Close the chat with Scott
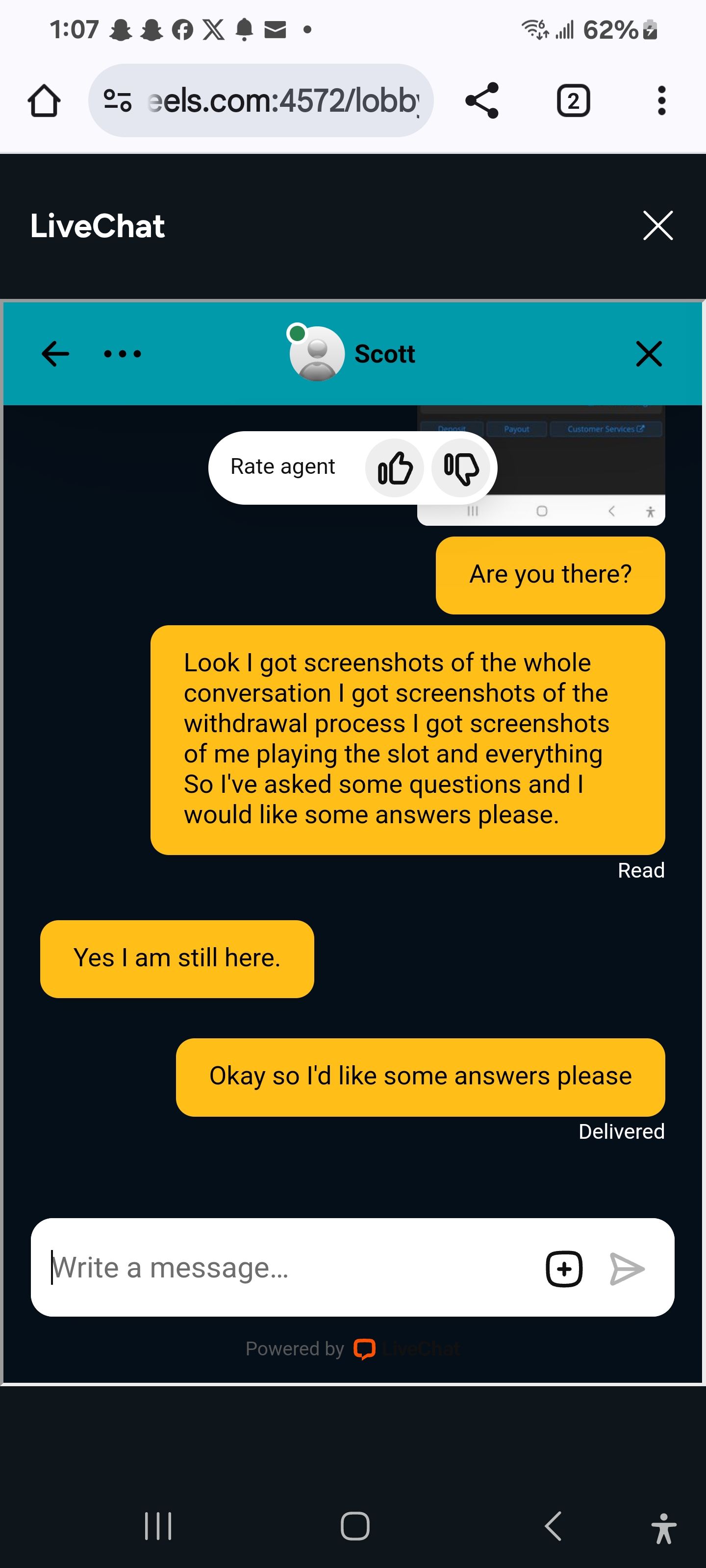The height and width of the screenshot is (1568, 706). pos(648,354)
